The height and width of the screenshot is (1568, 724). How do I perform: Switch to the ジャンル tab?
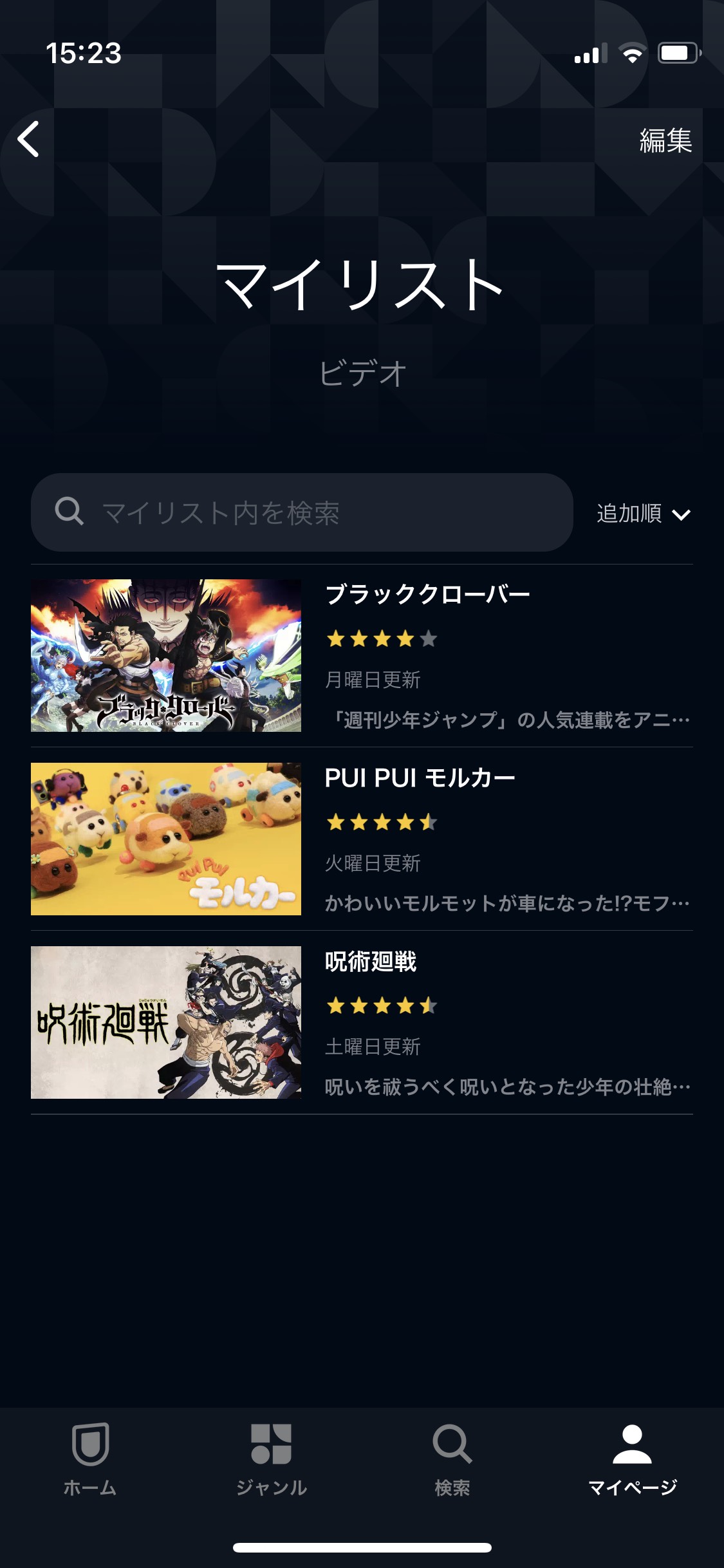point(271,1460)
